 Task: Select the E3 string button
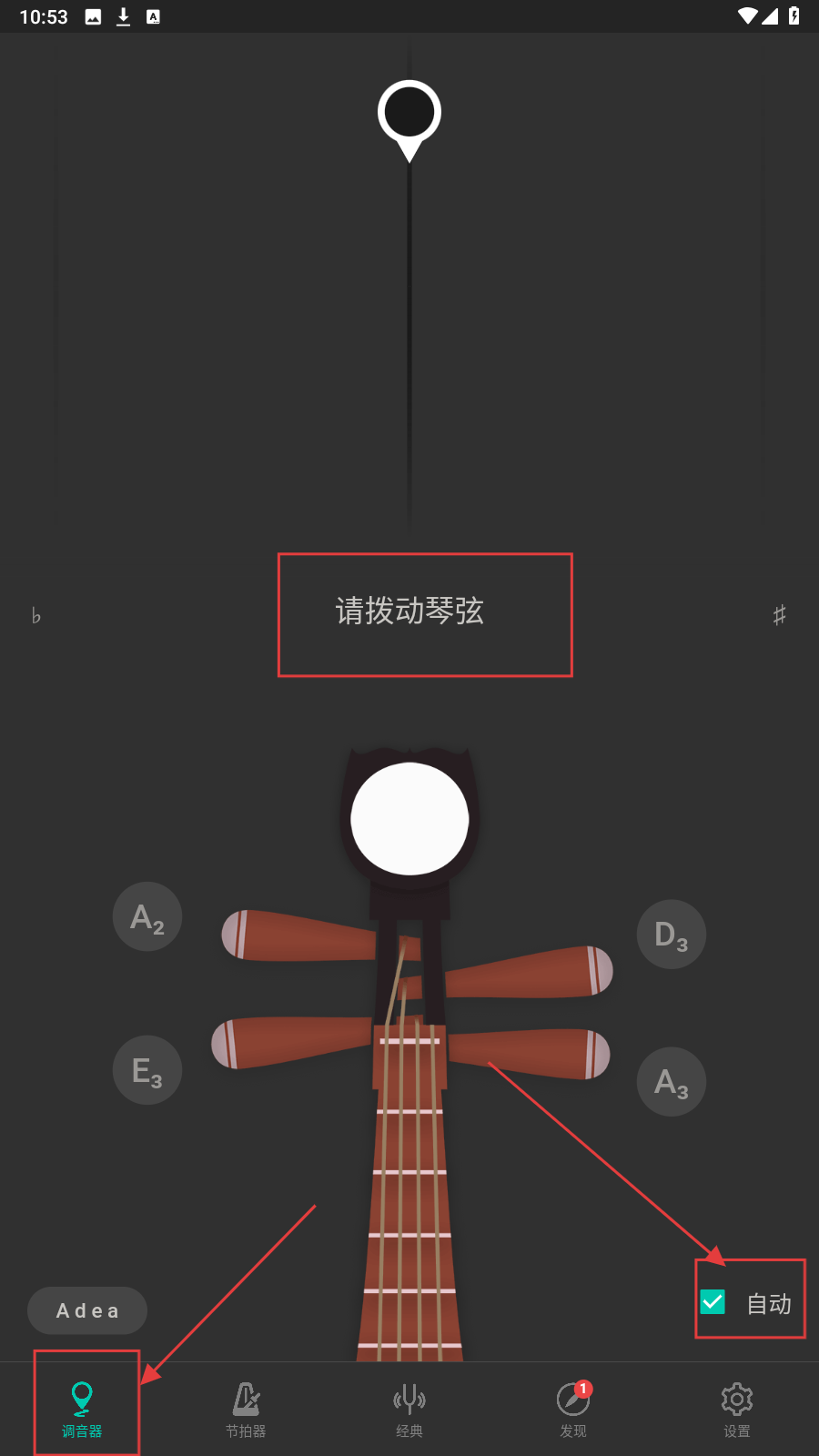click(147, 1070)
